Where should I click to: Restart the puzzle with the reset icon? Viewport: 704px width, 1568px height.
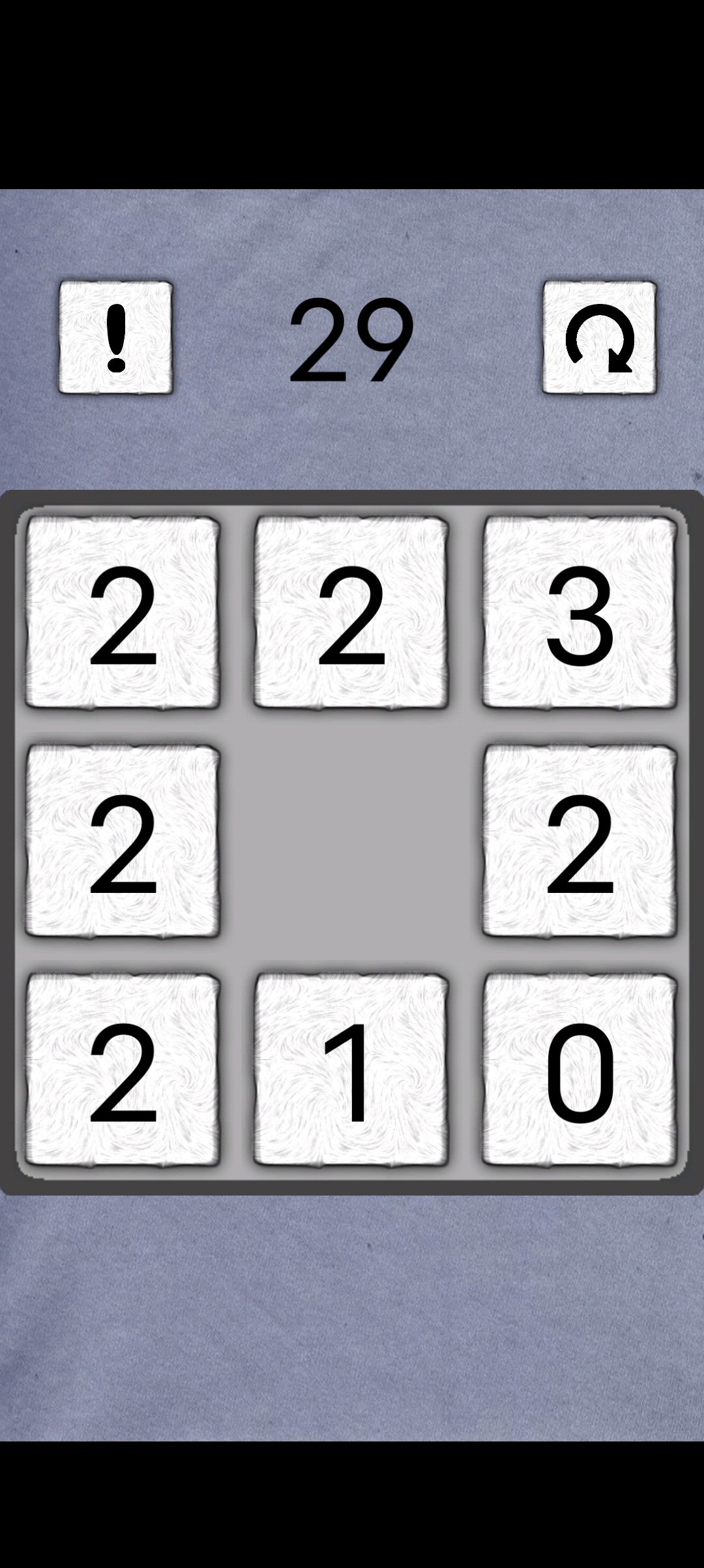pyautogui.click(x=600, y=338)
